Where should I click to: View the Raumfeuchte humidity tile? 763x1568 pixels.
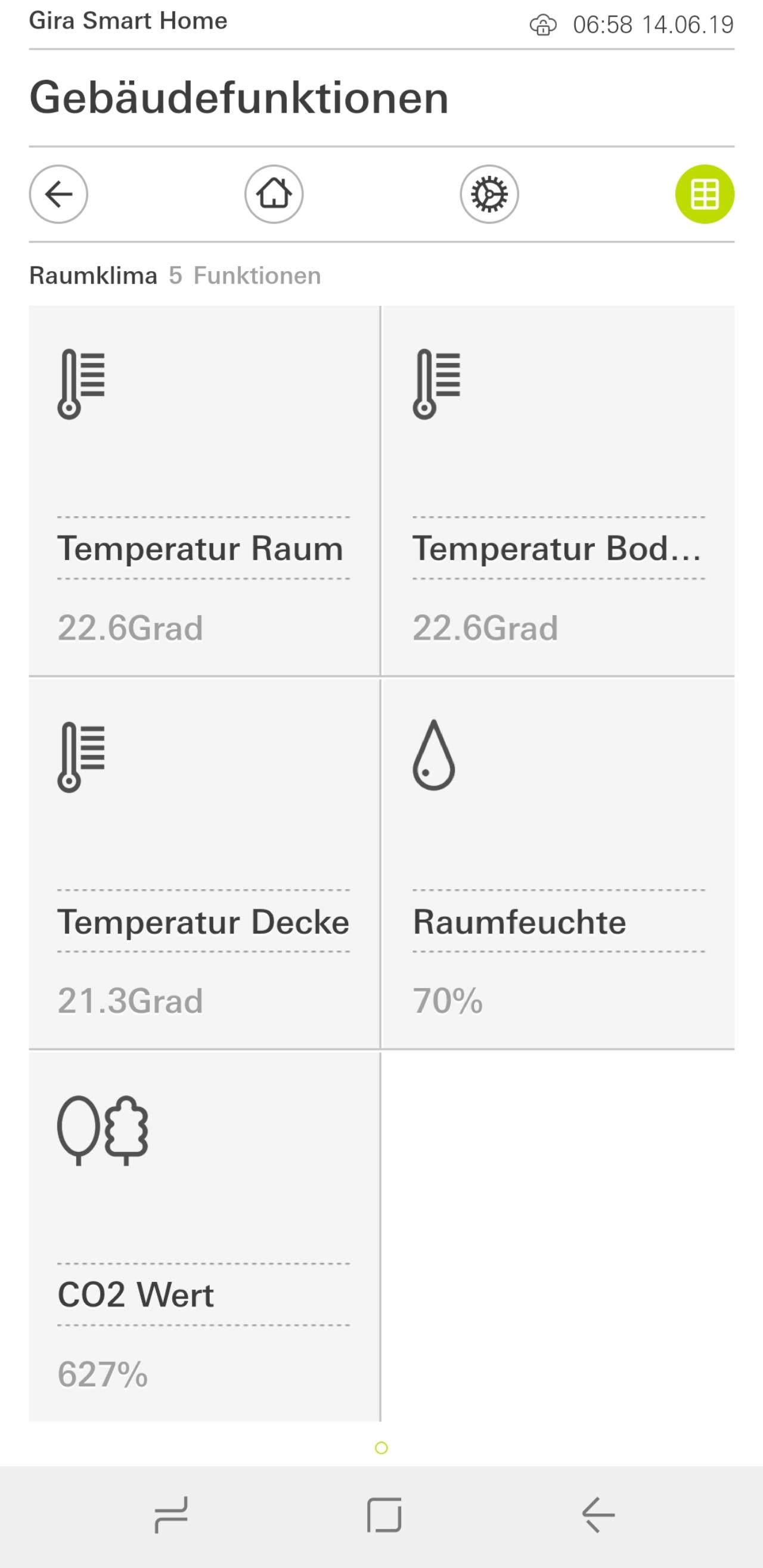(x=558, y=863)
